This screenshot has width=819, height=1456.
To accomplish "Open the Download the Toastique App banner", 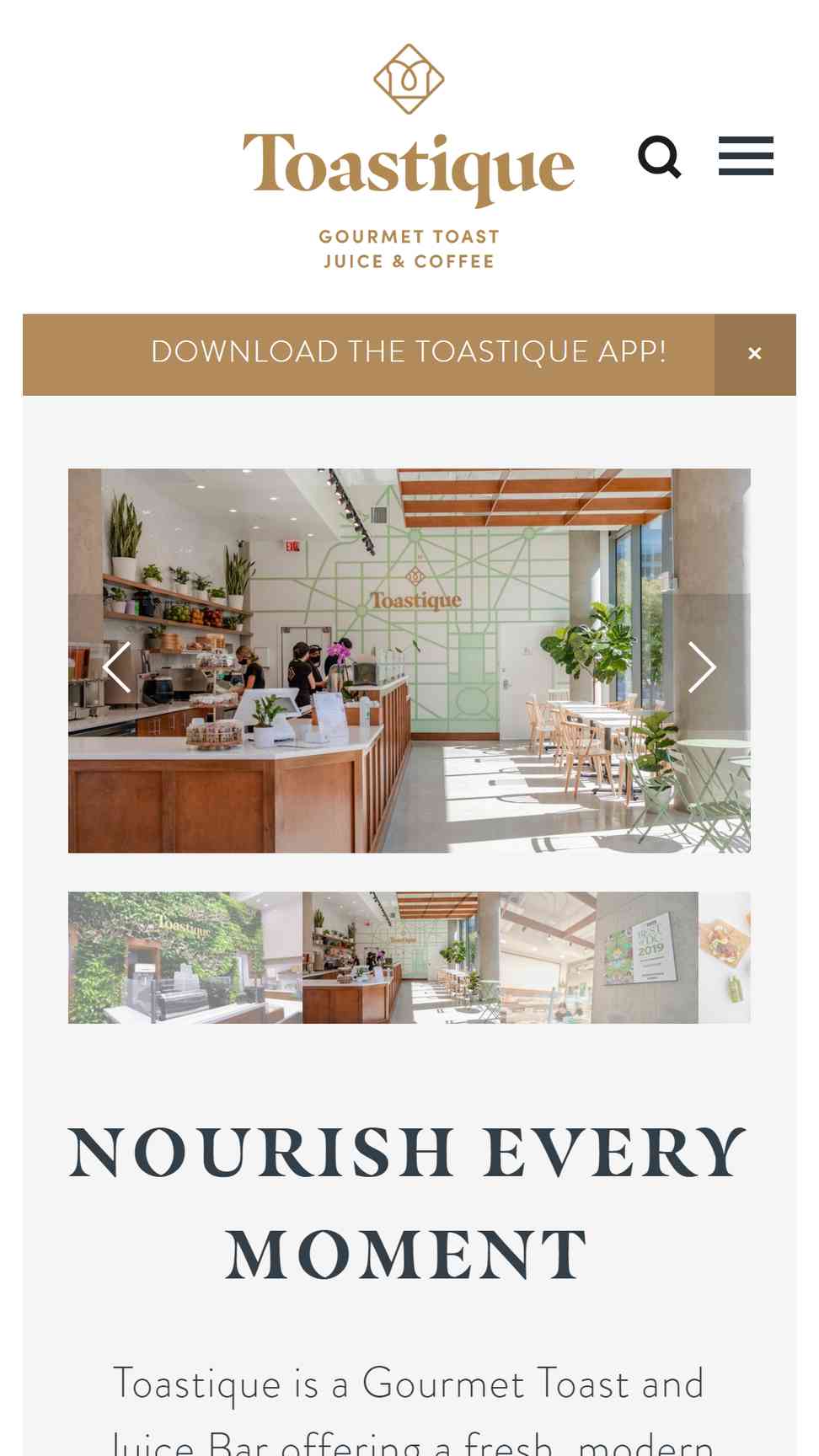I will pyautogui.click(x=409, y=352).
